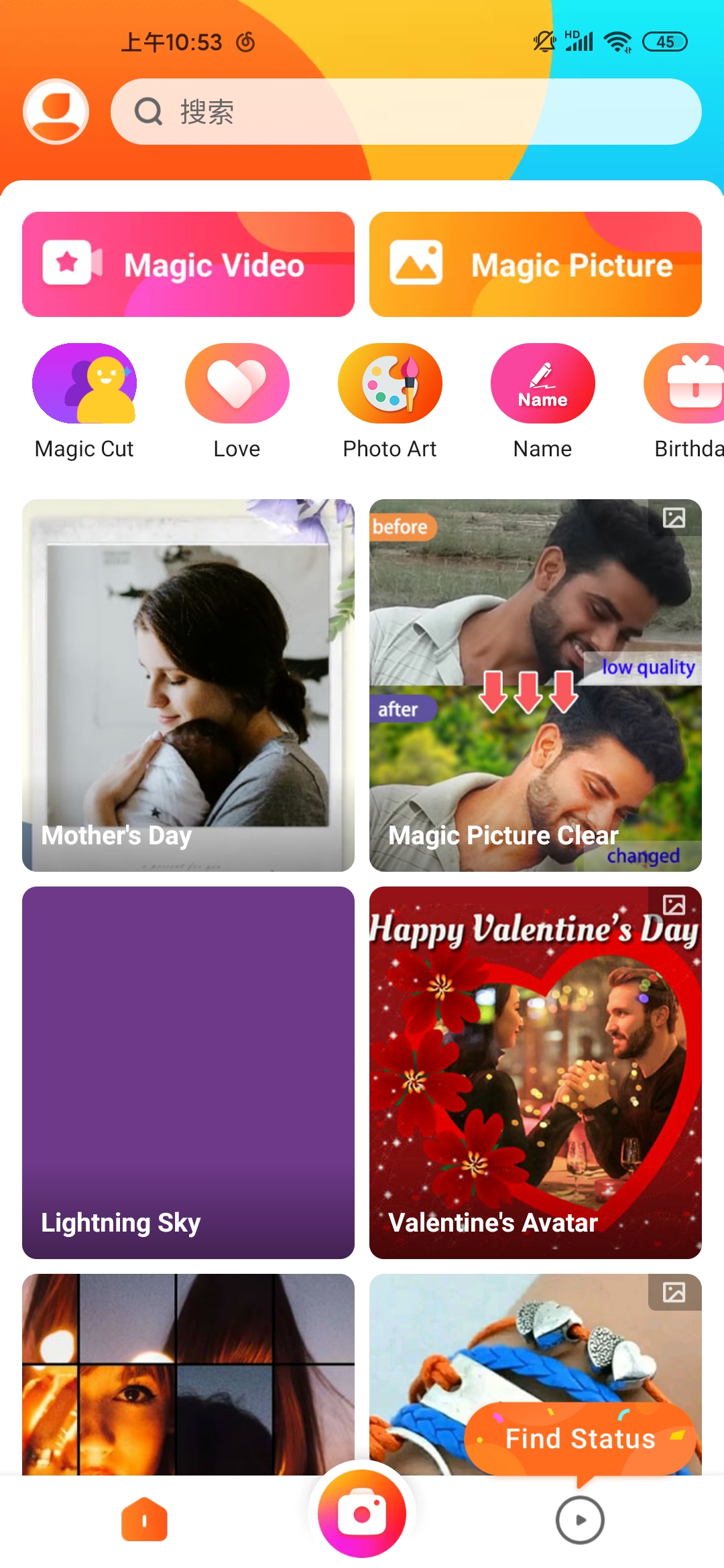Open the Magic Picture Clear template
The image size is (724, 1568).
(x=535, y=685)
